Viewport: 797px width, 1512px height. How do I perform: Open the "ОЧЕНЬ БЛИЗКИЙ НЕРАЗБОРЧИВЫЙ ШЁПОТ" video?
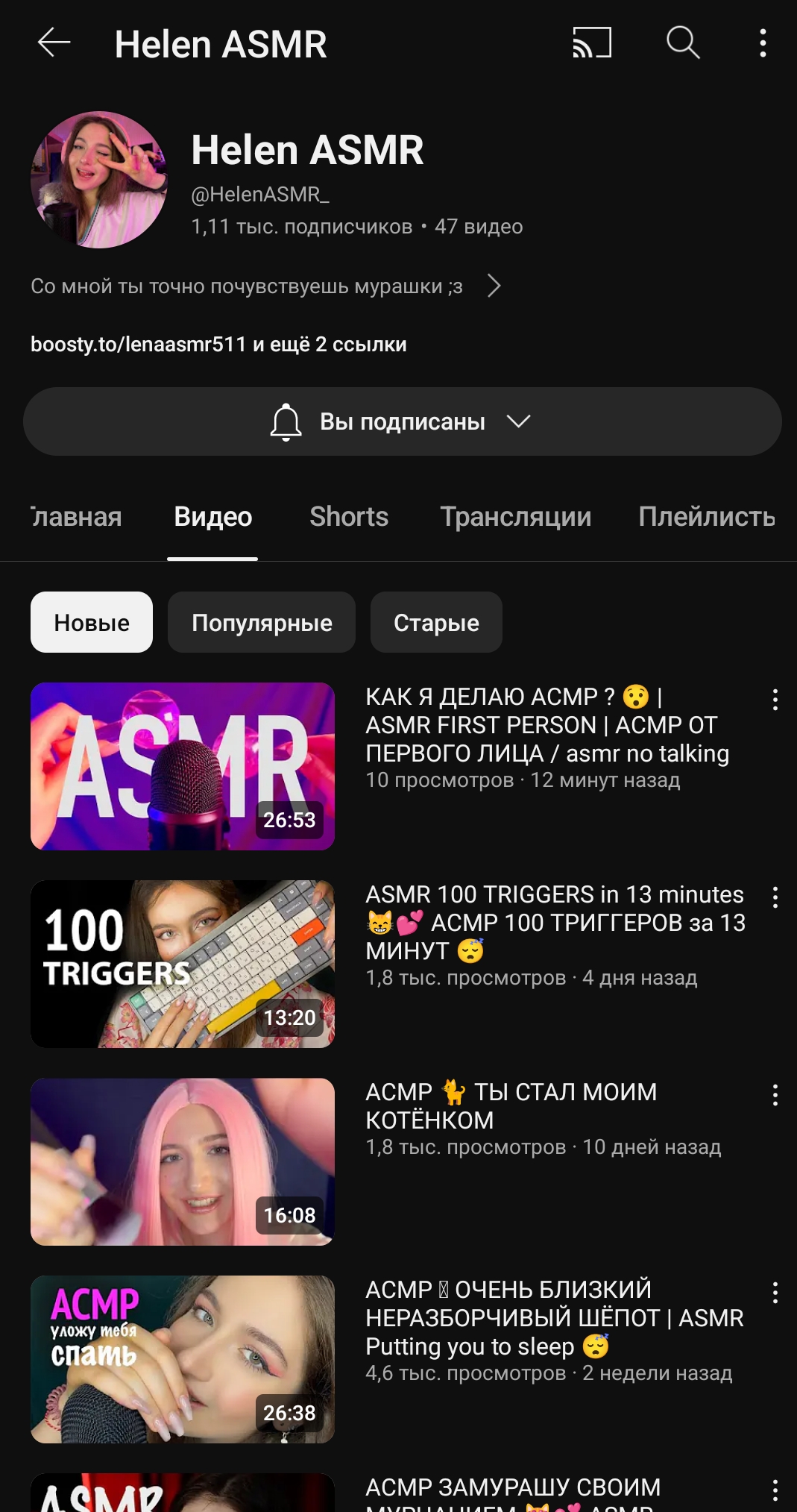coord(183,1359)
